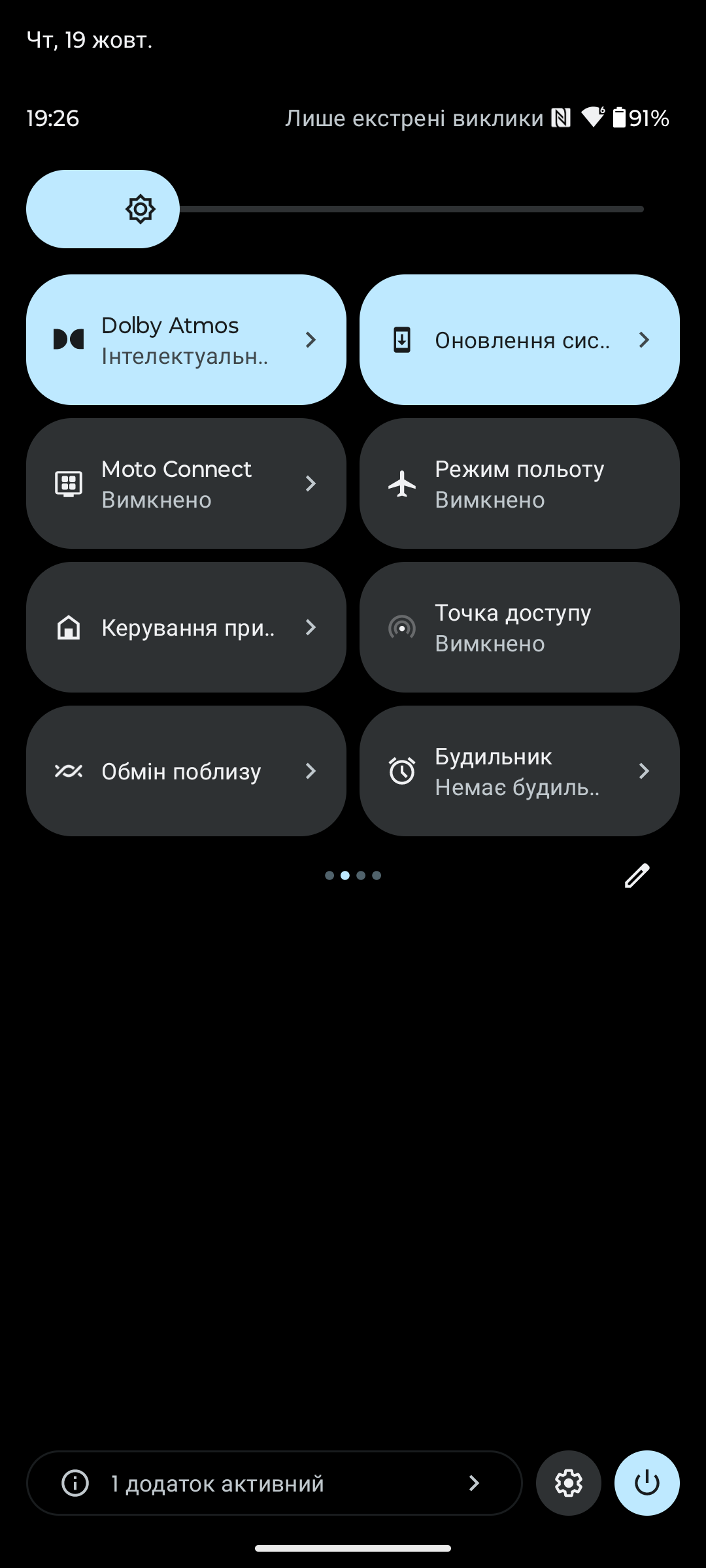Open the Обмін поблизу tile
The width and height of the screenshot is (706, 1568).
(186, 771)
